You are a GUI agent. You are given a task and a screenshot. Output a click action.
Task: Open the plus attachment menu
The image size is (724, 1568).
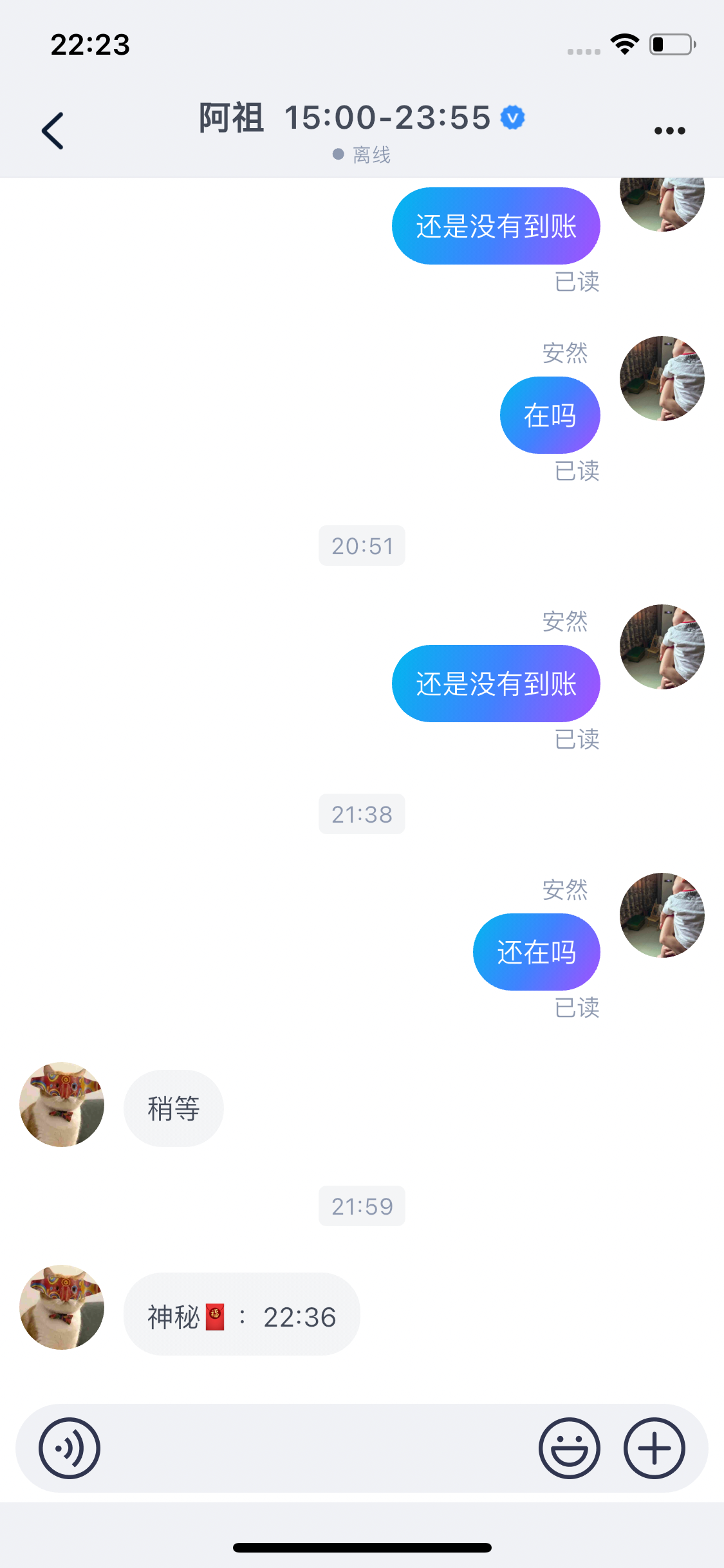click(x=654, y=1448)
